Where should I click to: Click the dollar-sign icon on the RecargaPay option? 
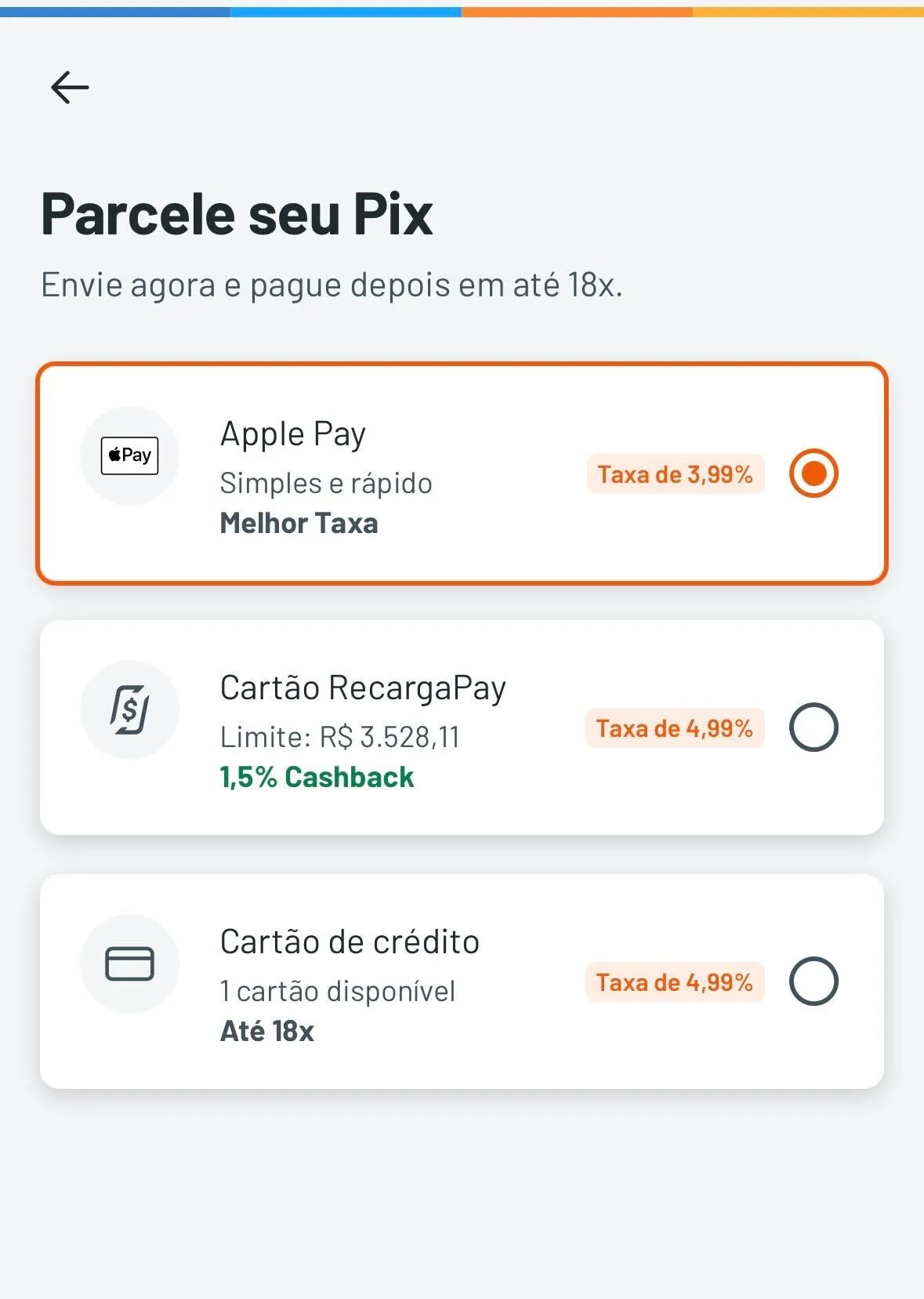tap(129, 709)
